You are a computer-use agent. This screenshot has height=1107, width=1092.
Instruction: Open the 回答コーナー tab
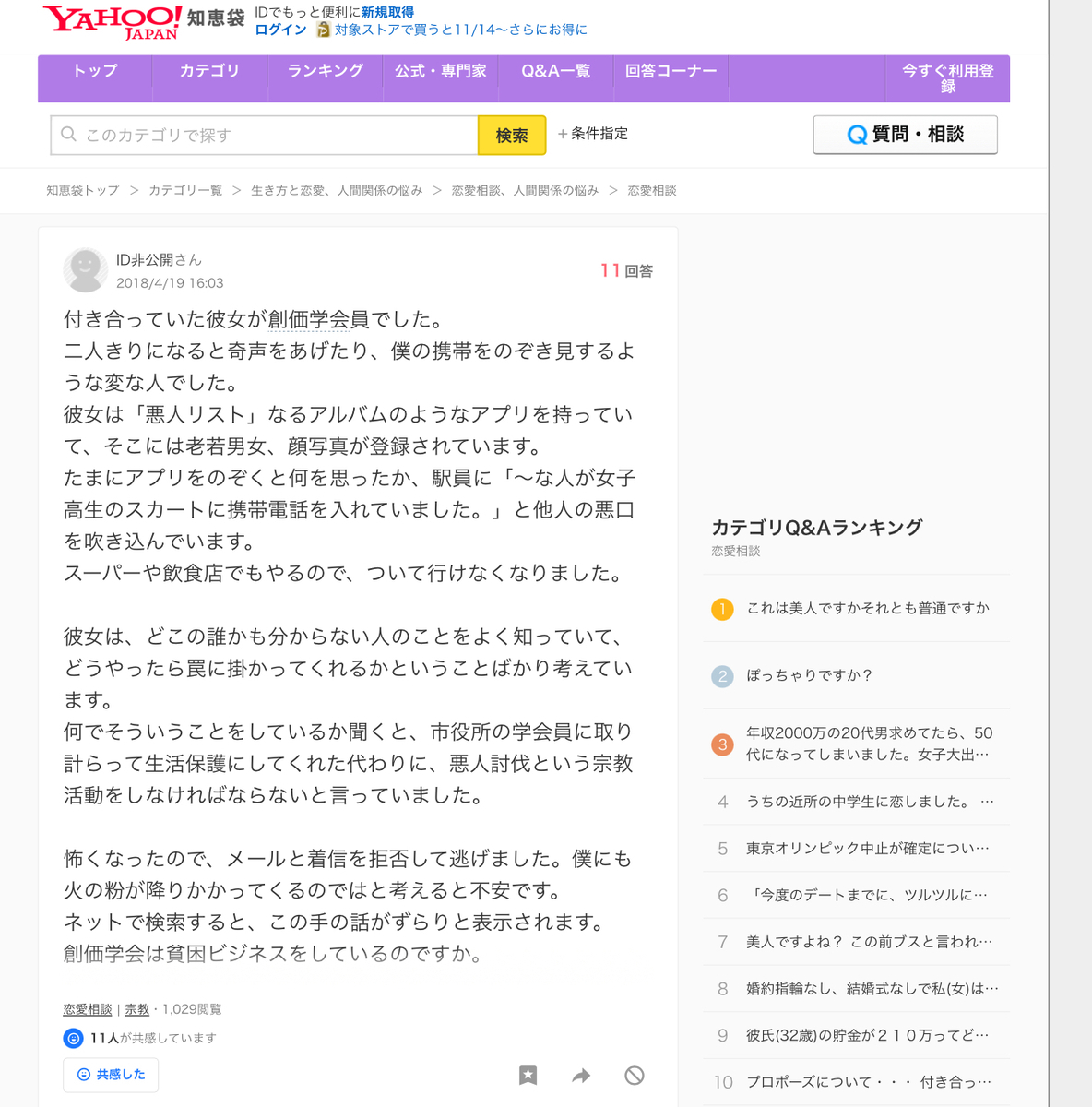671,71
